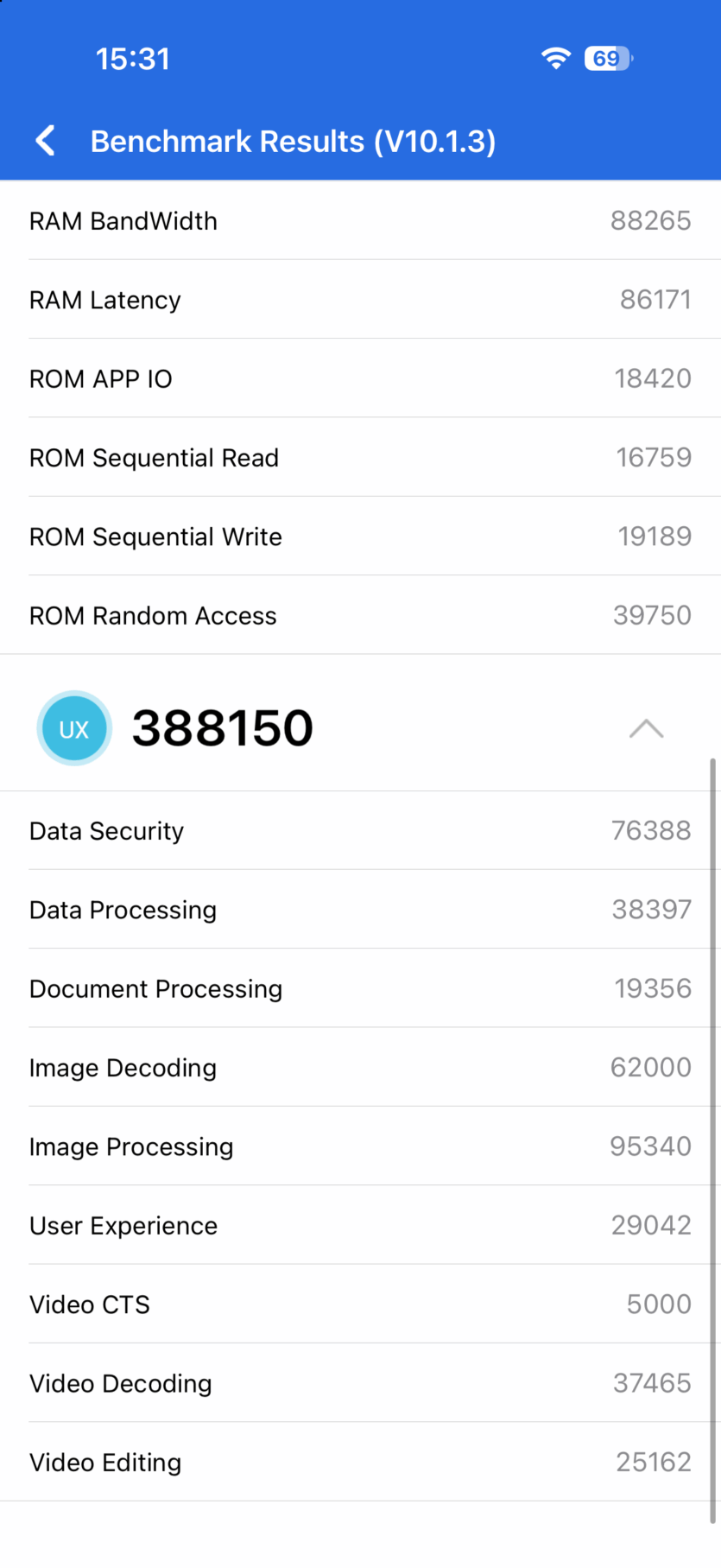
Task: Collapse the UX score section
Action: 646,728
